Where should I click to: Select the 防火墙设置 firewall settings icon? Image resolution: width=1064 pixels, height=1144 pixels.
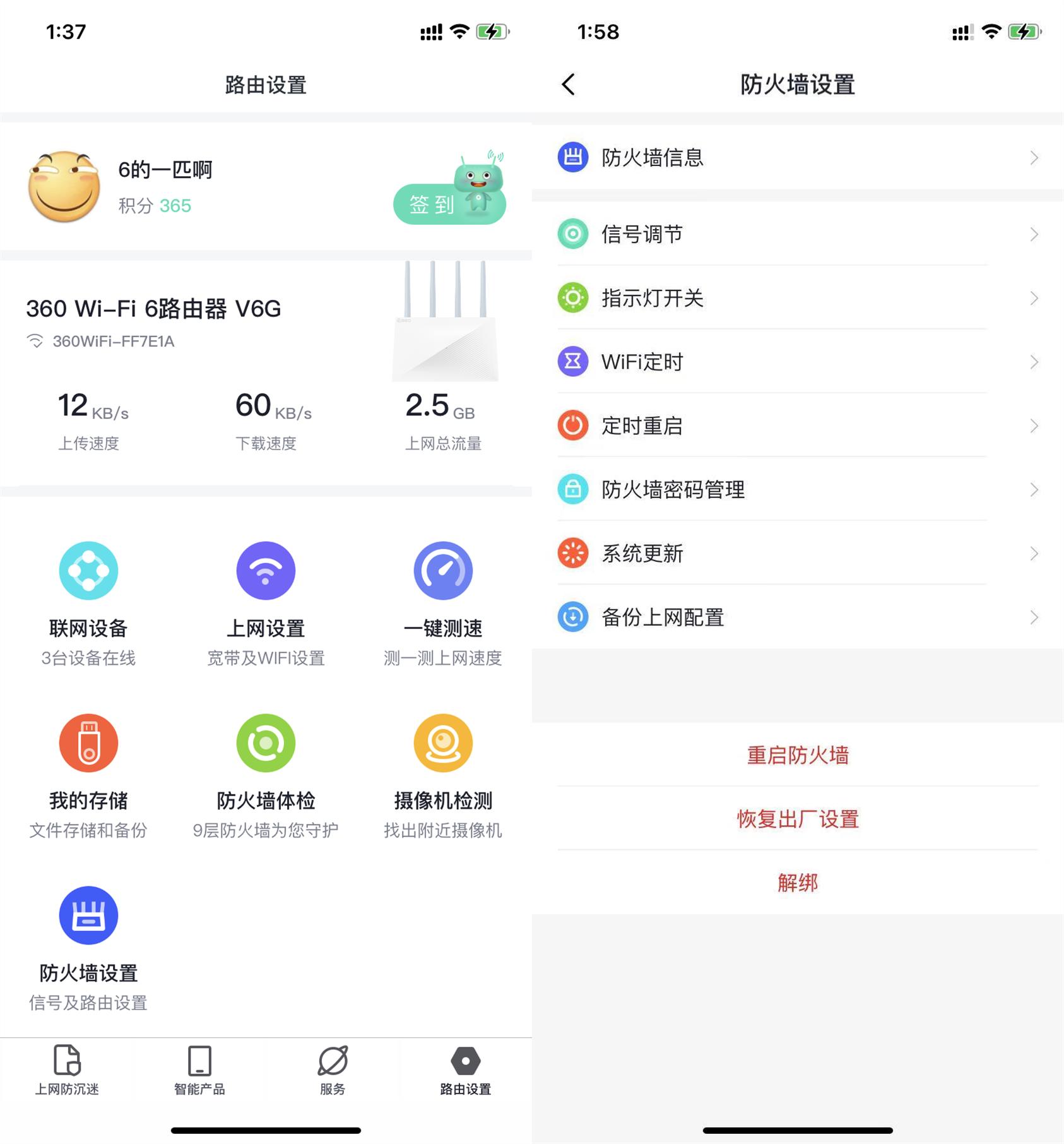coord(88,917)
